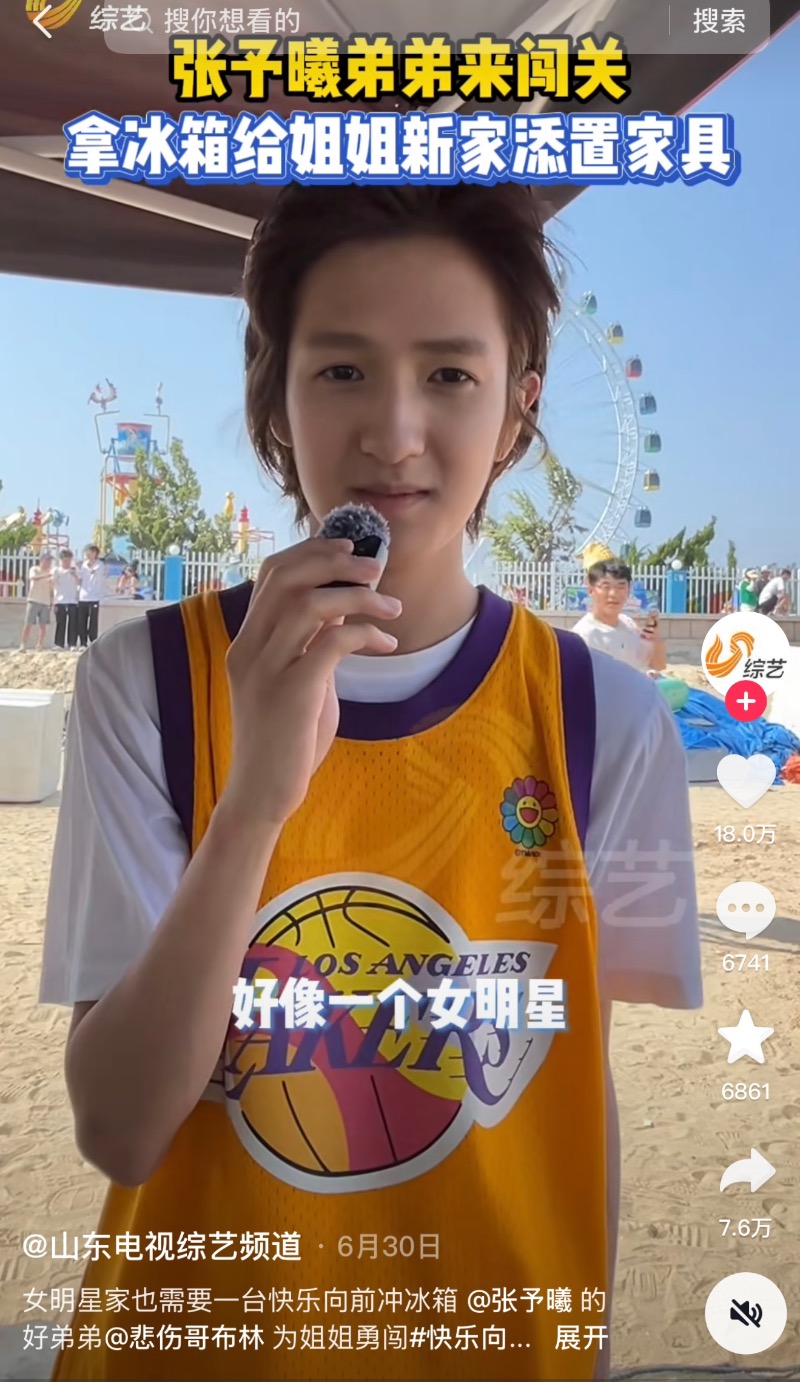Image resolution: width=800 pixels, height=1382 pixels.
Task: Open the @山东电视综艺频道 profile
Action: point(162,1246)
